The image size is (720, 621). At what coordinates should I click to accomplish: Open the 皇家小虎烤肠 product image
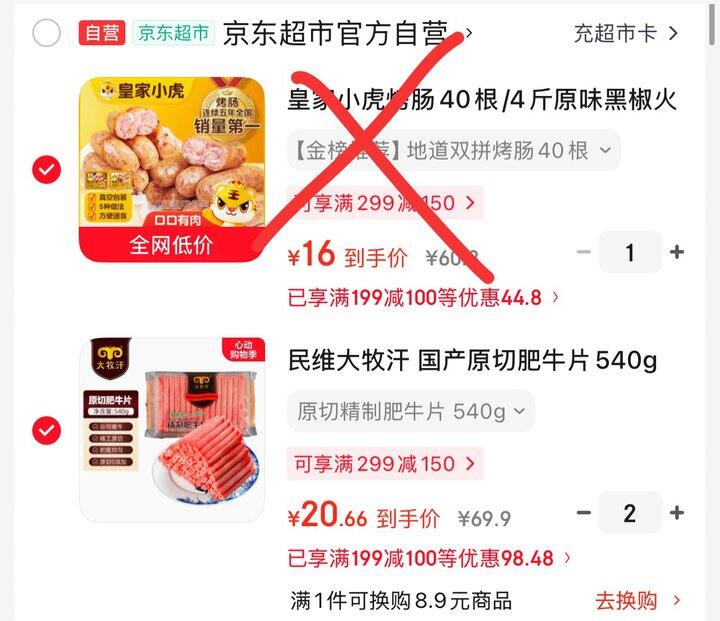pyautogui.click(x=172, y=169)
